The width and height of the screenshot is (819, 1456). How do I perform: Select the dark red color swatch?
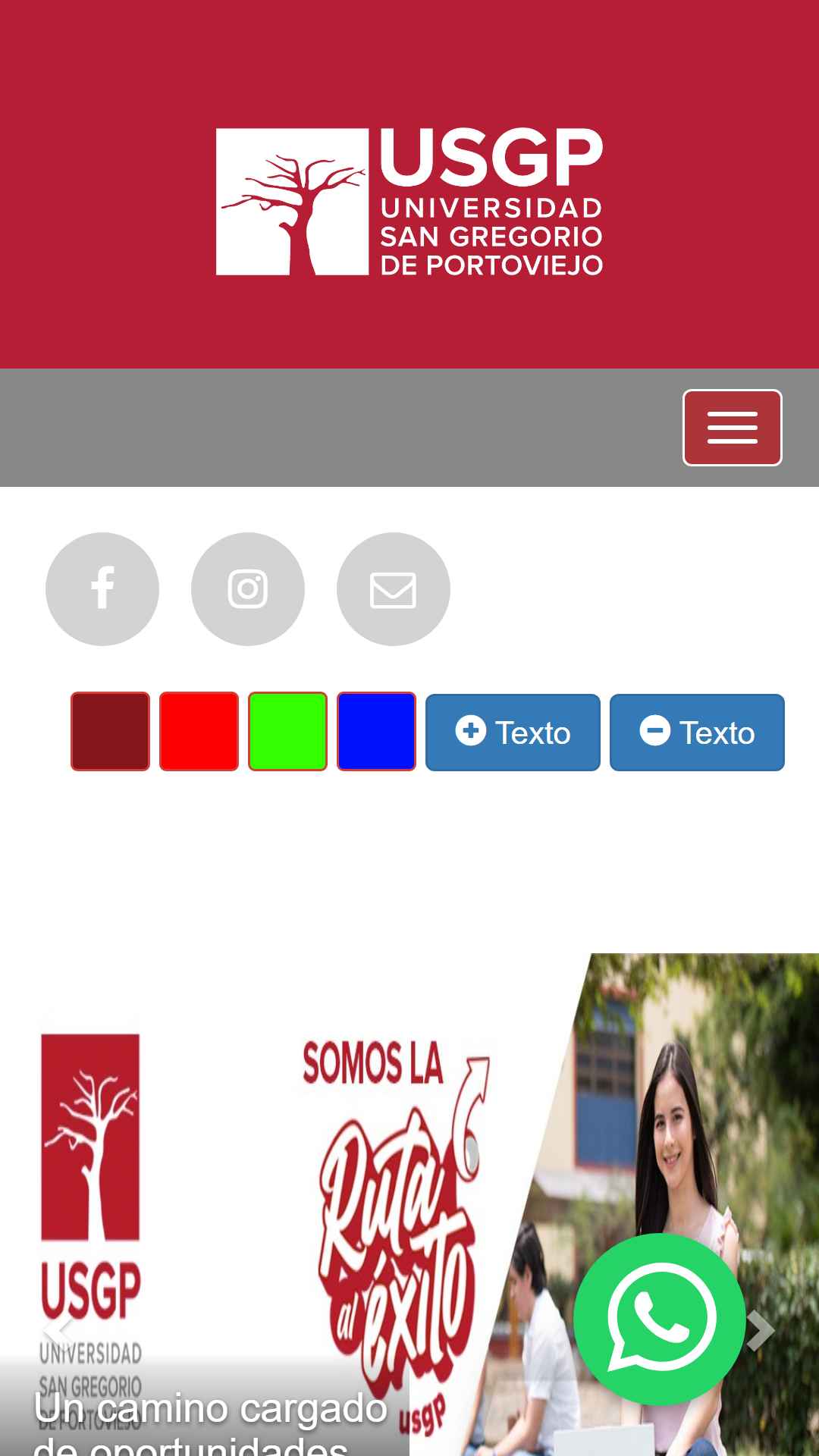(110, 731)
